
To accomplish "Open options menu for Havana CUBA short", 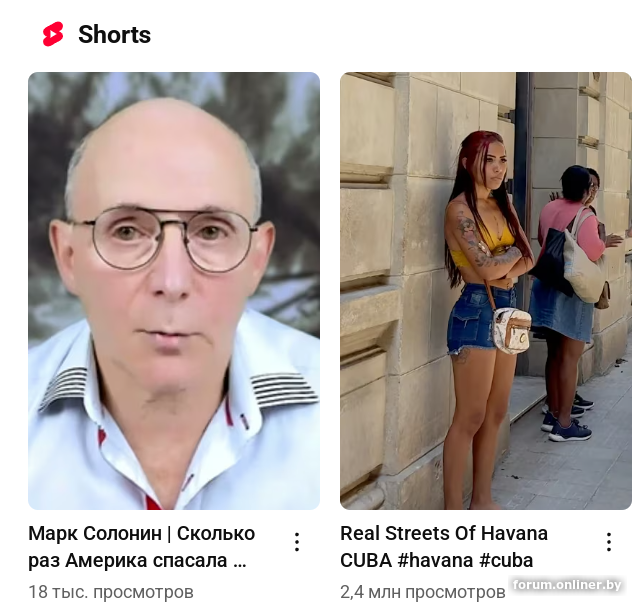I will coord(608,542).
